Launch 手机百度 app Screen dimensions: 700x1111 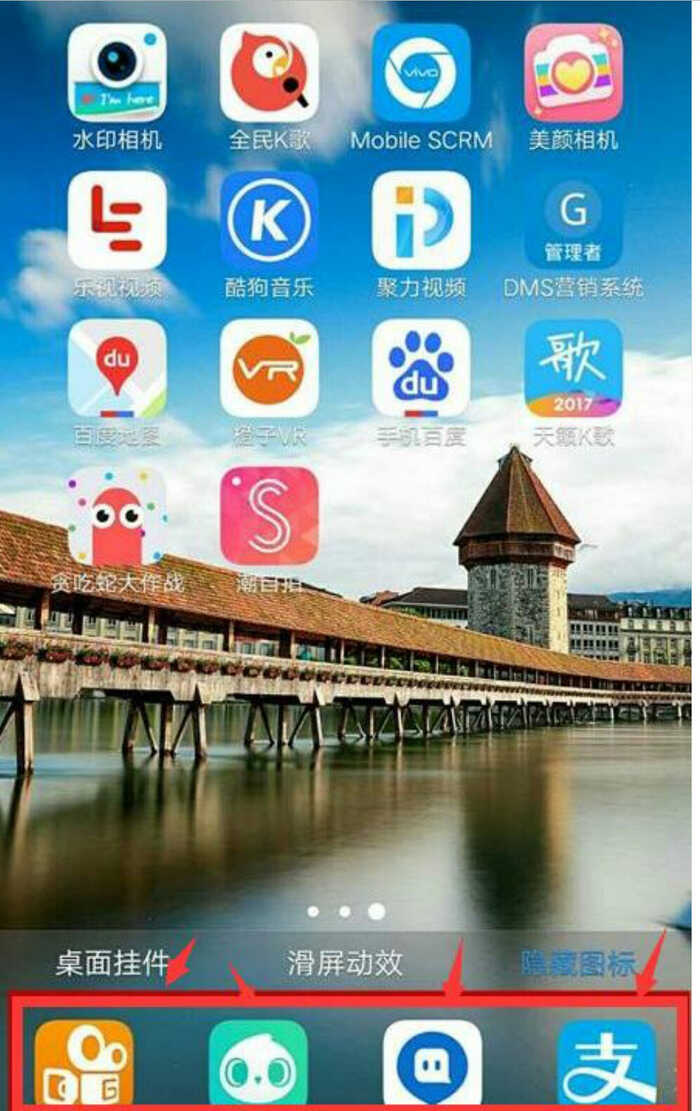coord(421,368)
